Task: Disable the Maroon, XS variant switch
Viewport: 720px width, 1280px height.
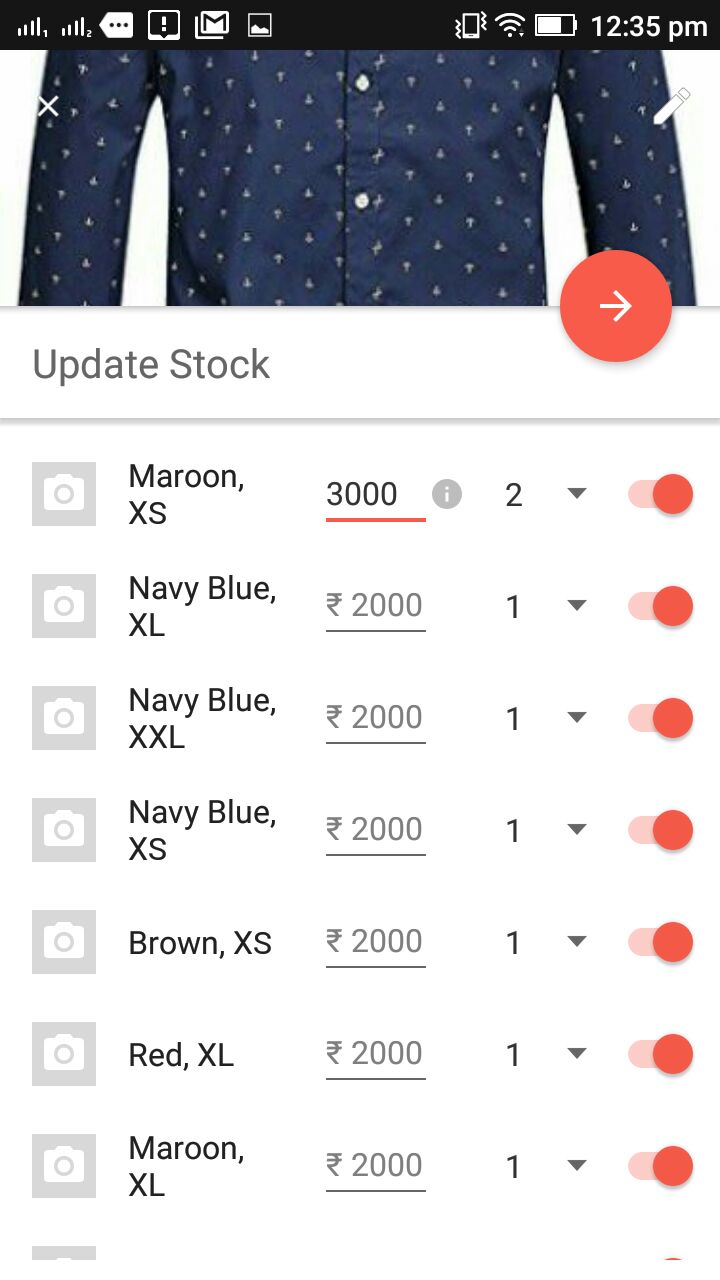Action: pyautogui.click(x=660, y=494)
